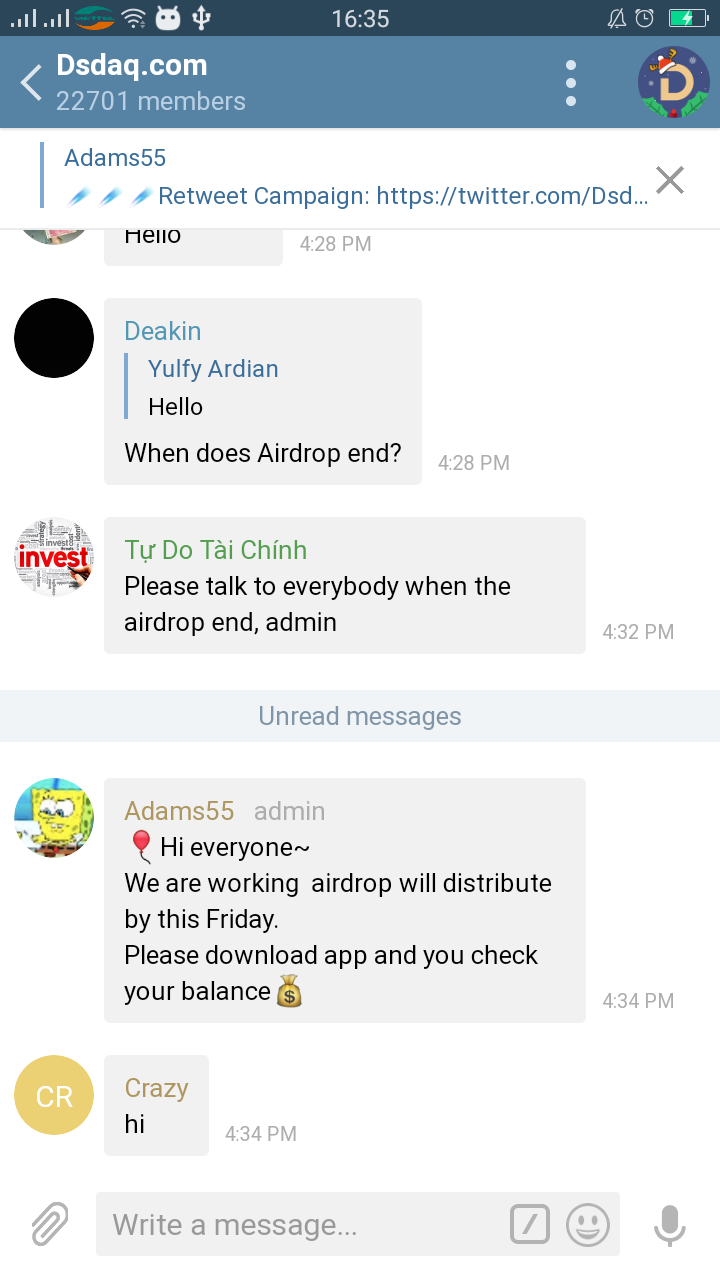Open the Dsdaq.com group avatar
The image size is (720, 1280).
(673, 83)
